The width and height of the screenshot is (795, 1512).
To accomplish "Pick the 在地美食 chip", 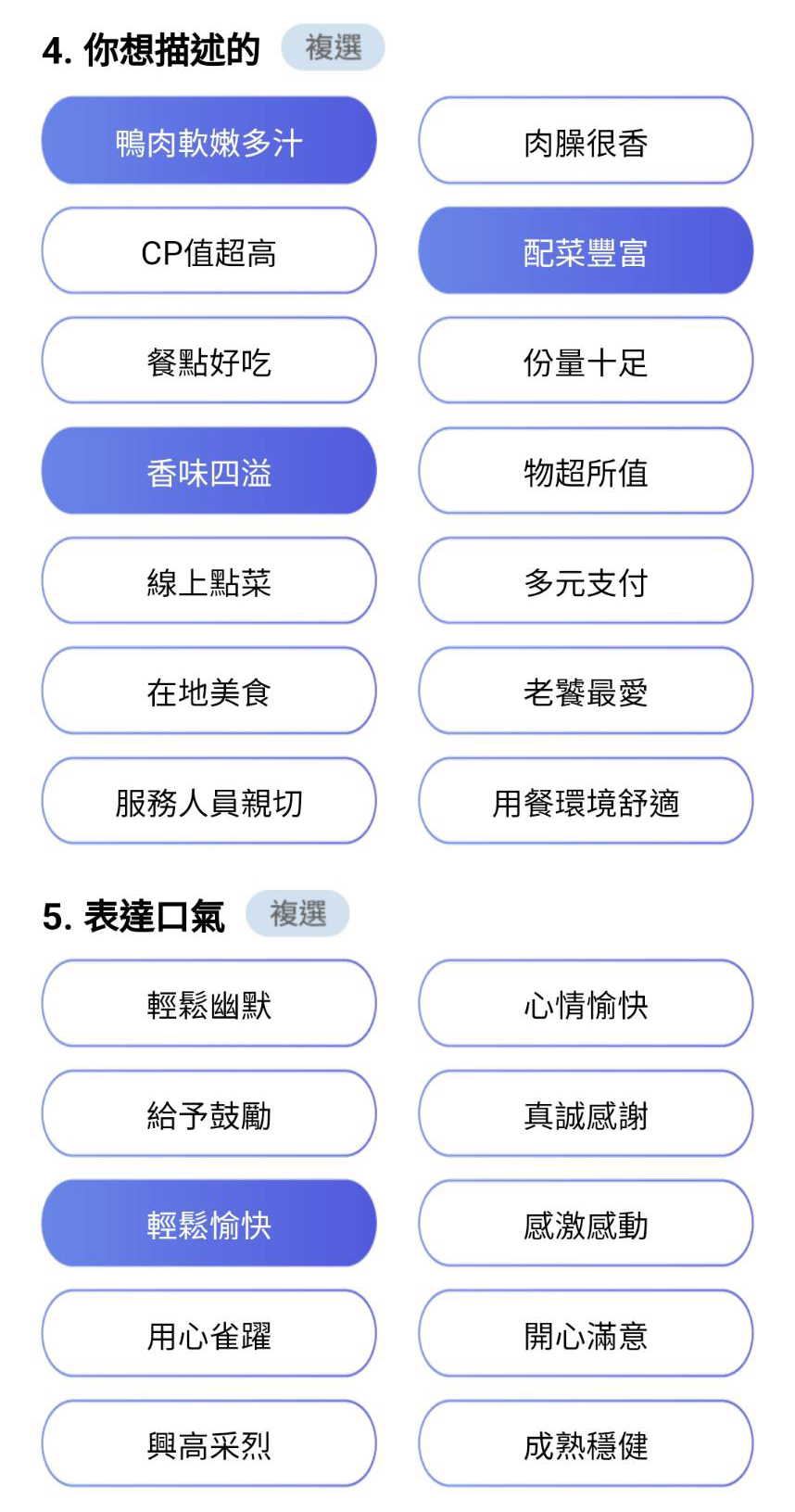I will [208, 692].
